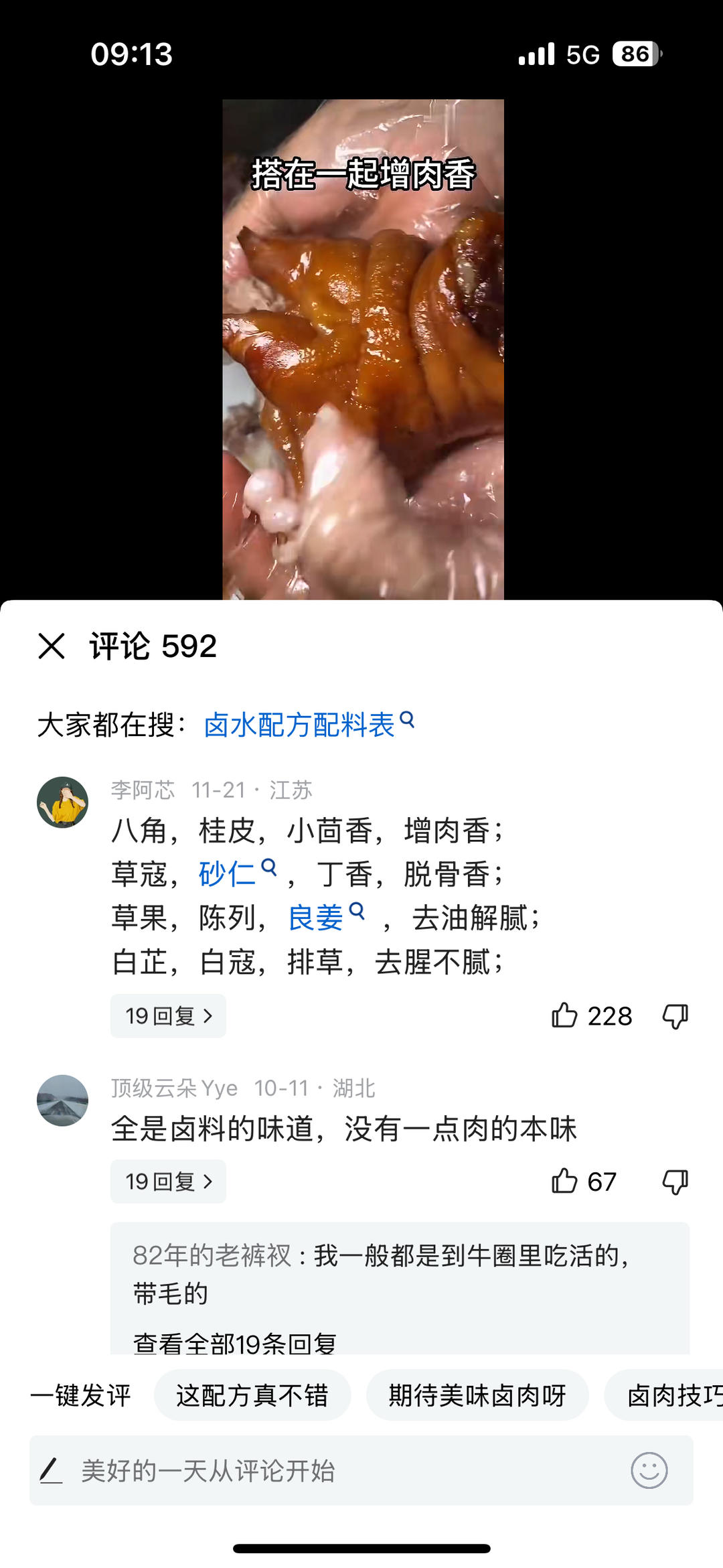Open the emoji picker
The image size is (723, 1568).
click(x=649, y=1471)
